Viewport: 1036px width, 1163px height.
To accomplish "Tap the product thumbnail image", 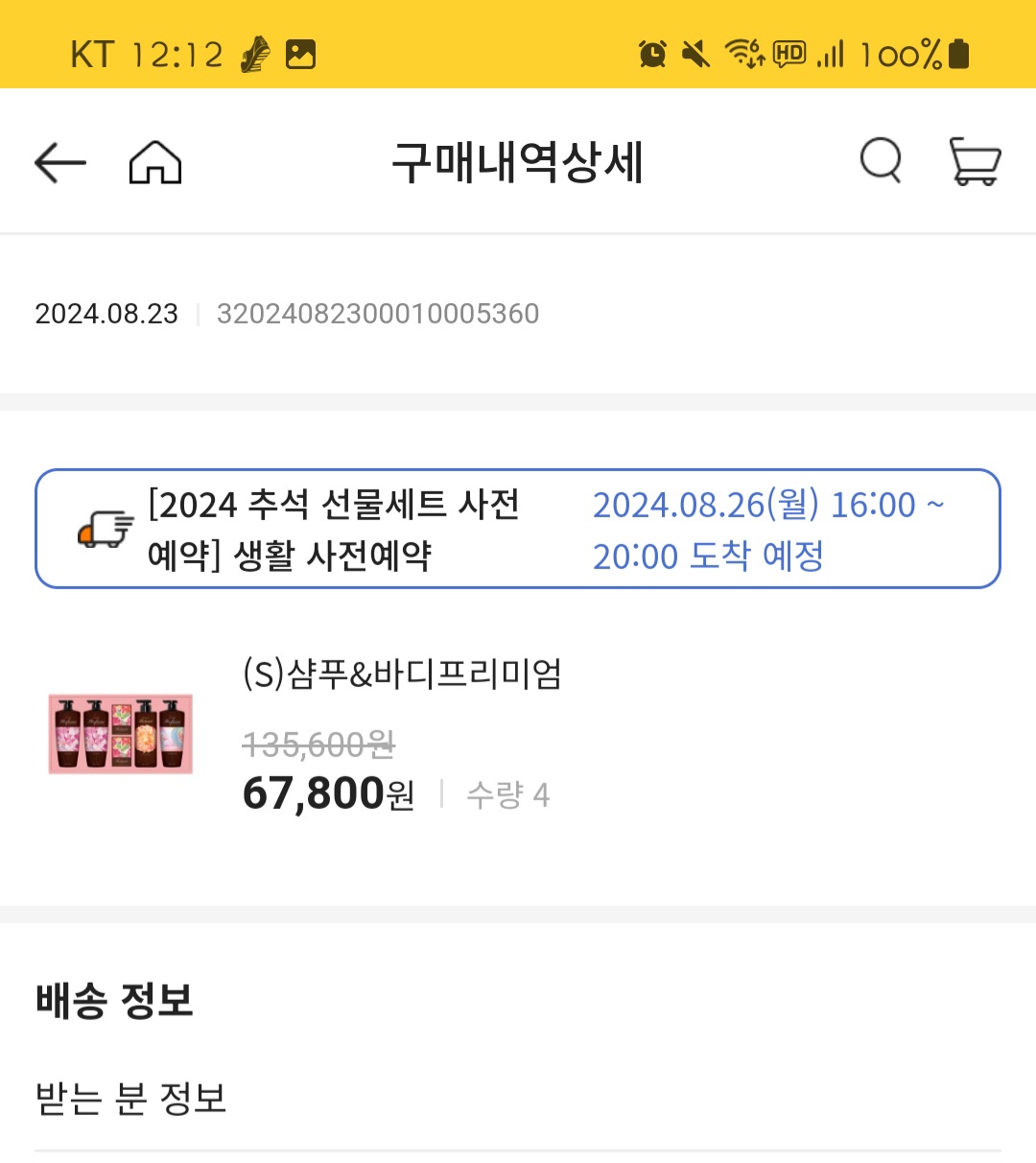I will click(120, 734).
